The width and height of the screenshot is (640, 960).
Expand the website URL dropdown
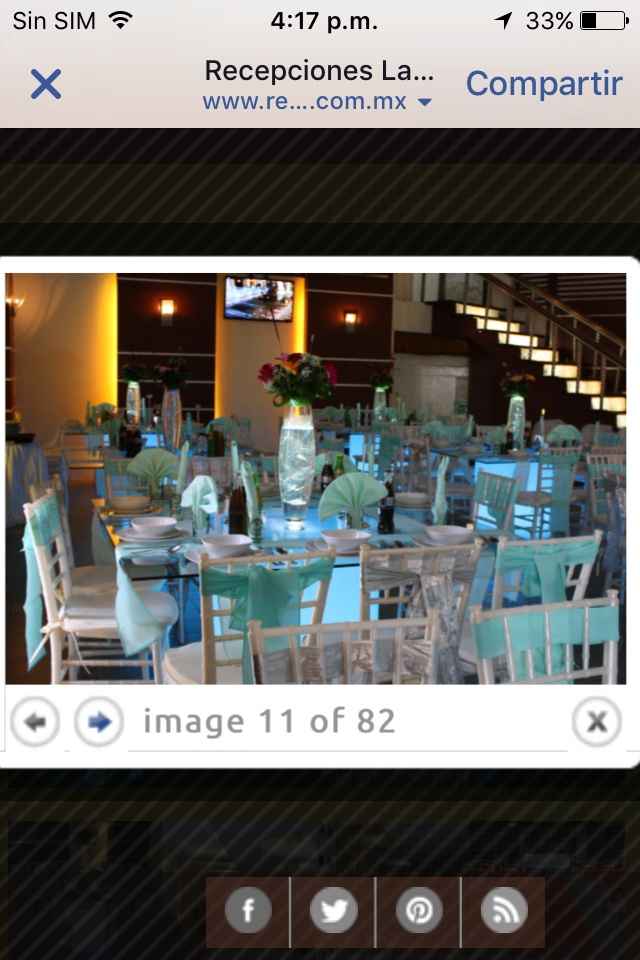point(318,102)
